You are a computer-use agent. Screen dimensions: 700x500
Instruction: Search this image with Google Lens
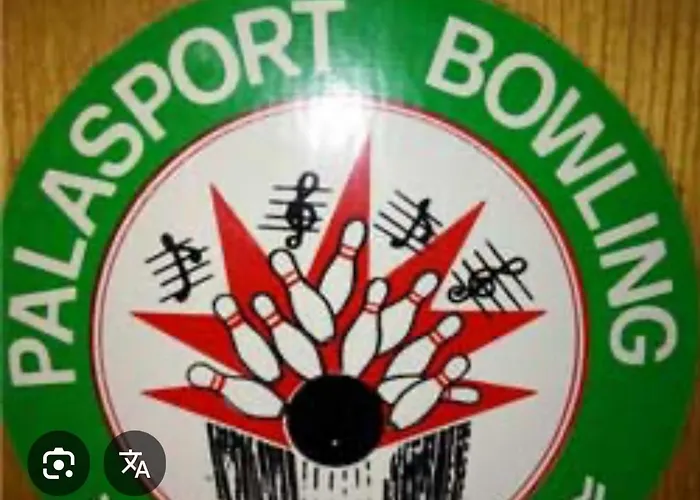[58, 463]
